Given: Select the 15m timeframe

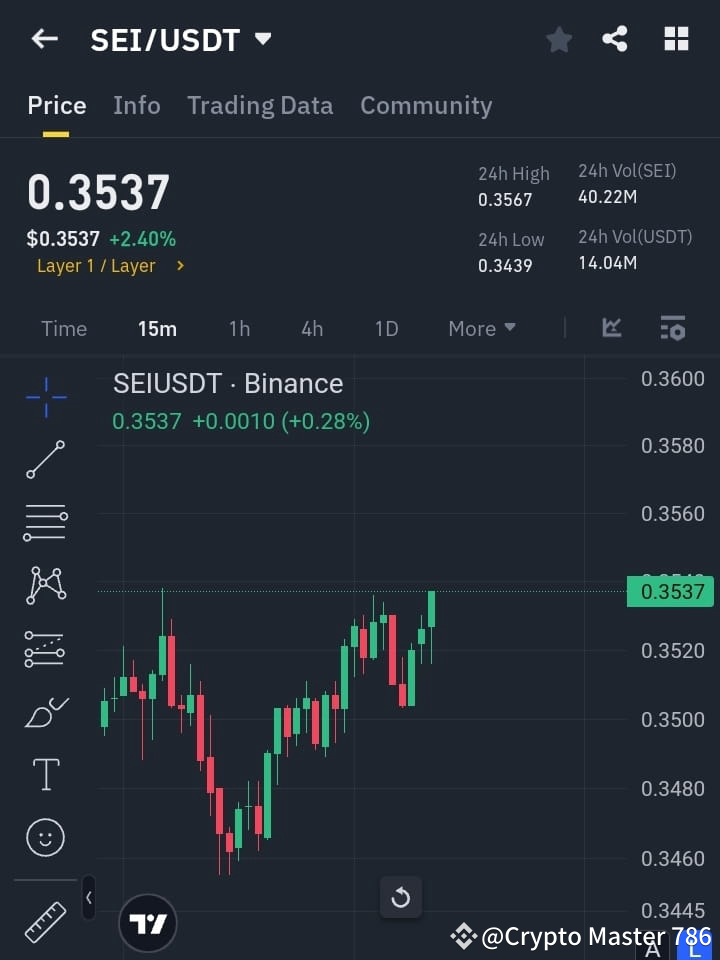Looking at the screenshot, I should click(157, 328).
